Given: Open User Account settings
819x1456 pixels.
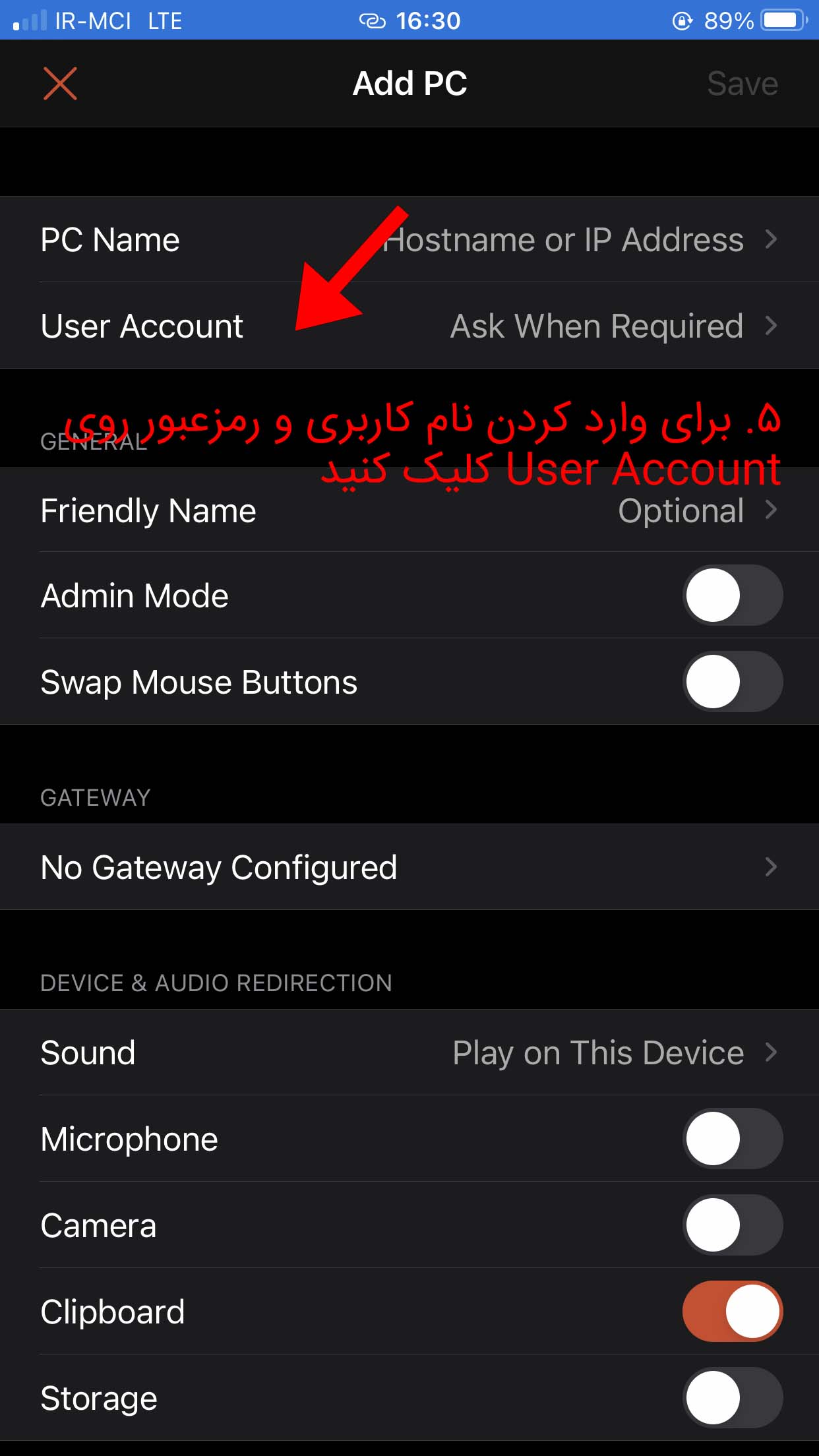Looking at the screenshot, I should coord(409,326).
